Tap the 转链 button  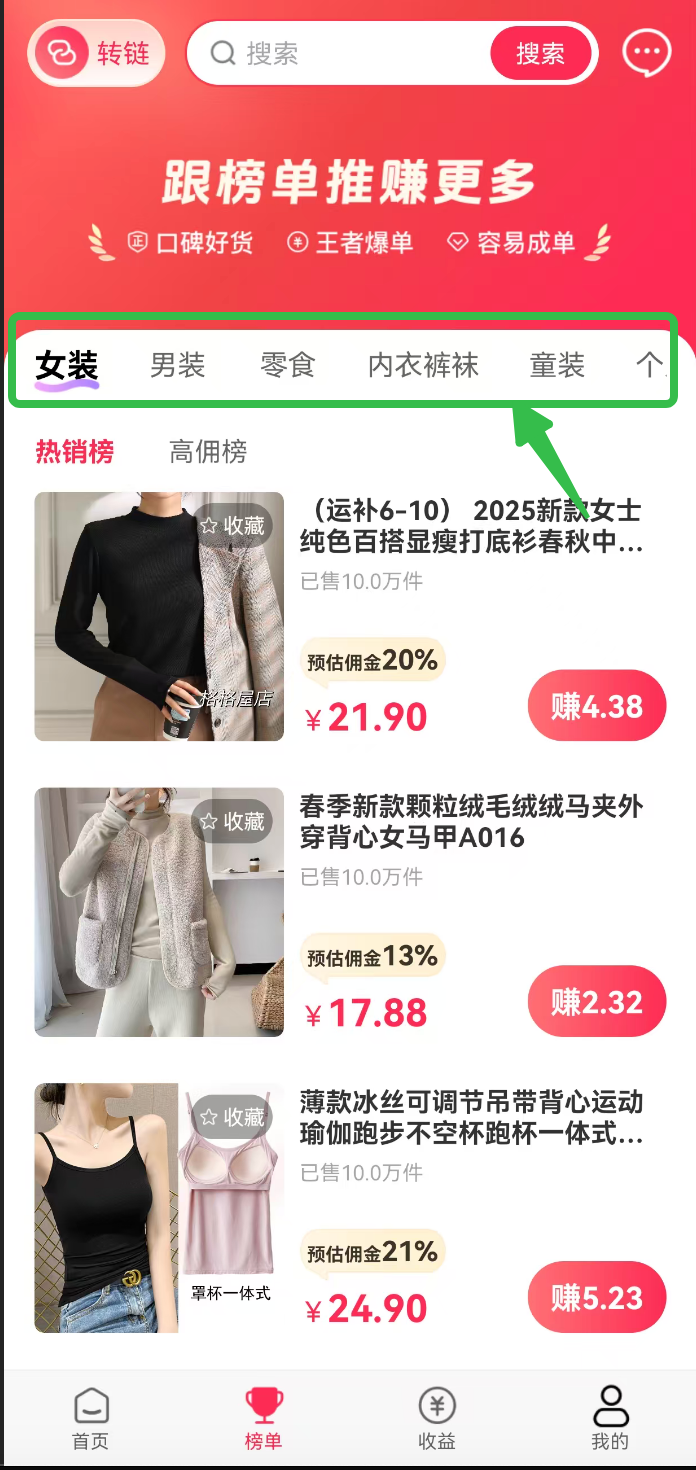click(x=96, y=52)
